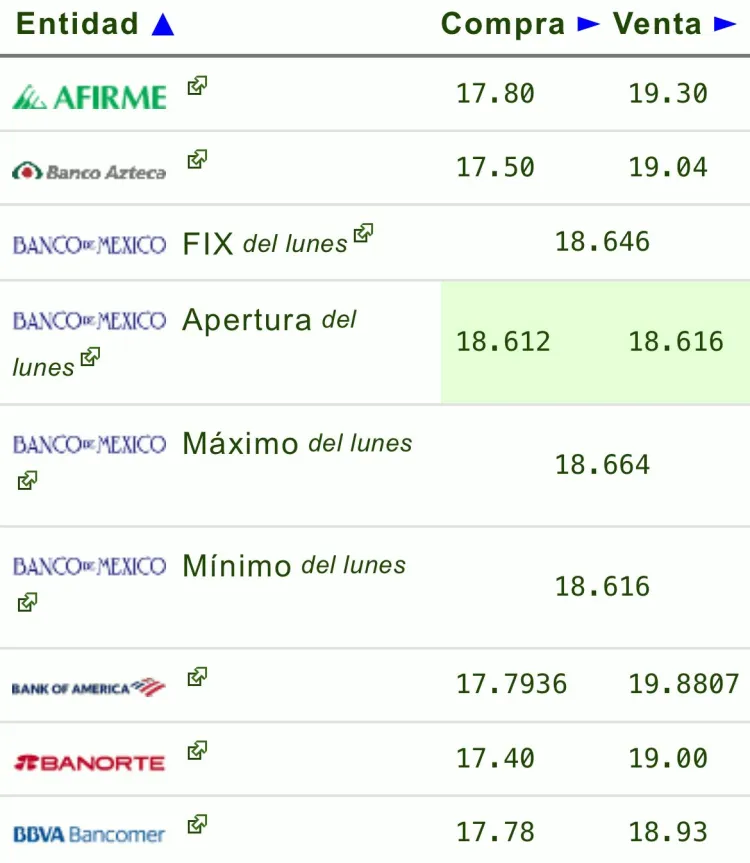Tap external link icon under Mínimo del lunes
The image size is (750, 863).
click(27, 602)
